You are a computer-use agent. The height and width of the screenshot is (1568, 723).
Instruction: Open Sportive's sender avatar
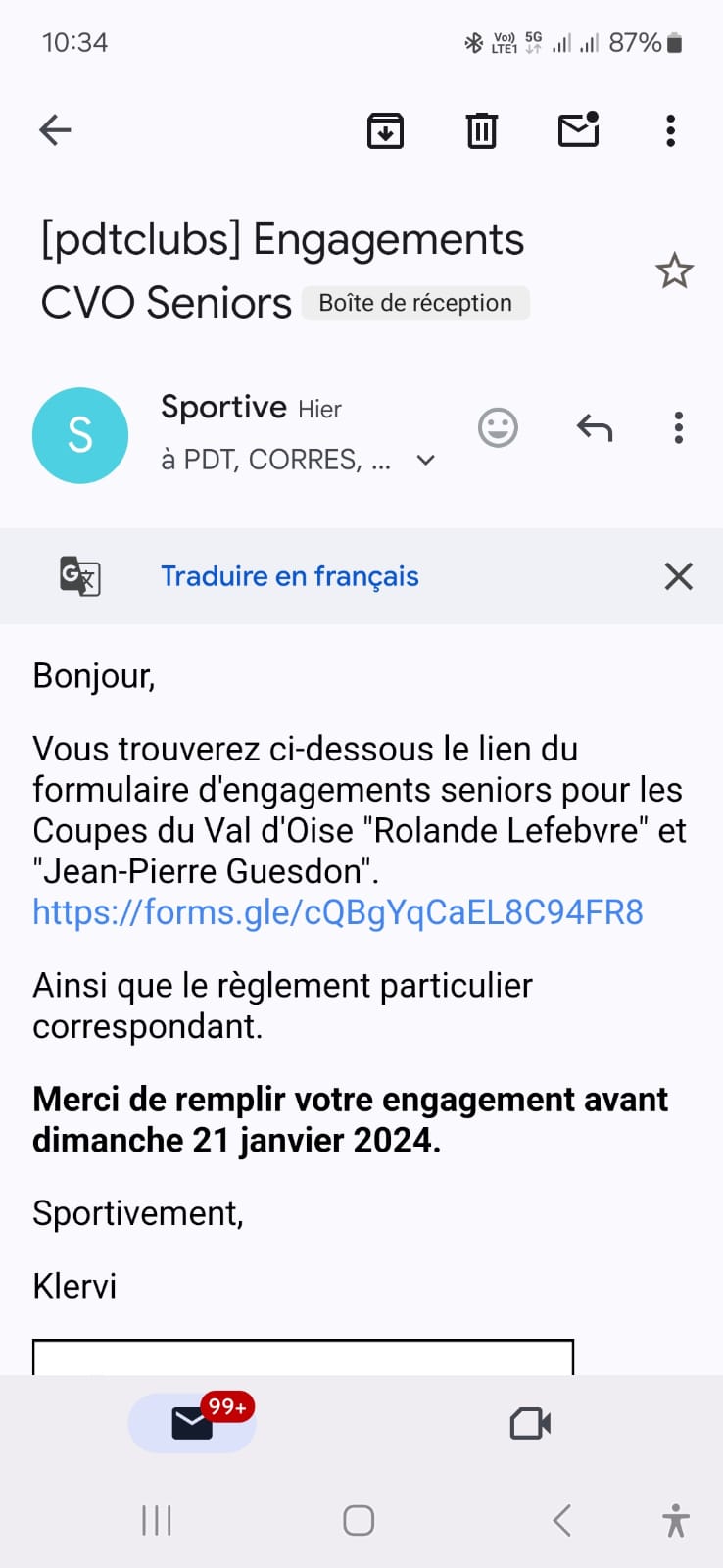[80, 435]
